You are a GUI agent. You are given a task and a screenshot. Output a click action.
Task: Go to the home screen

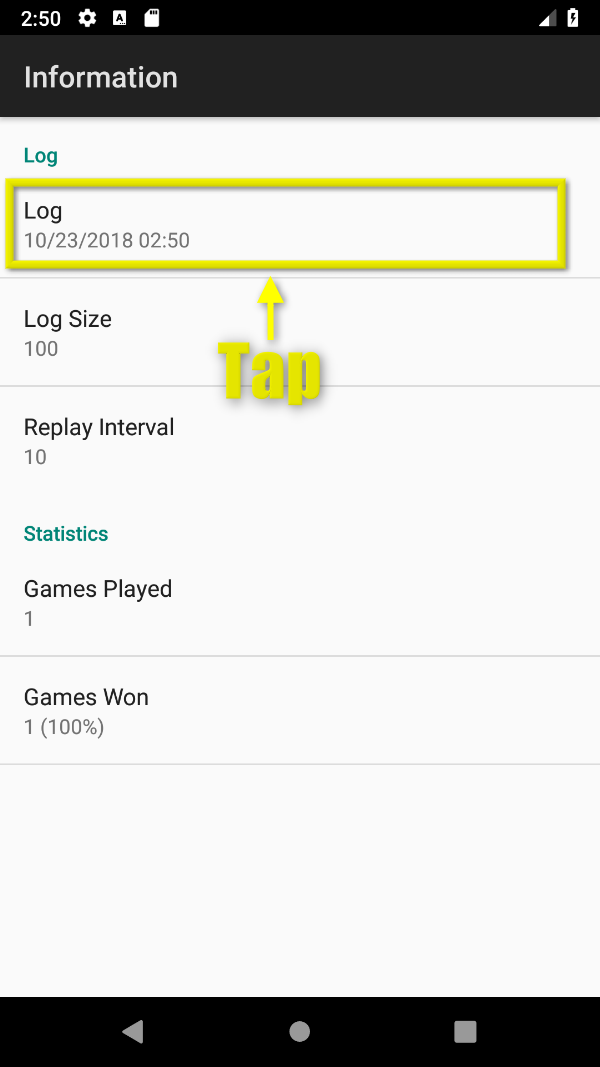[300, 1032]
